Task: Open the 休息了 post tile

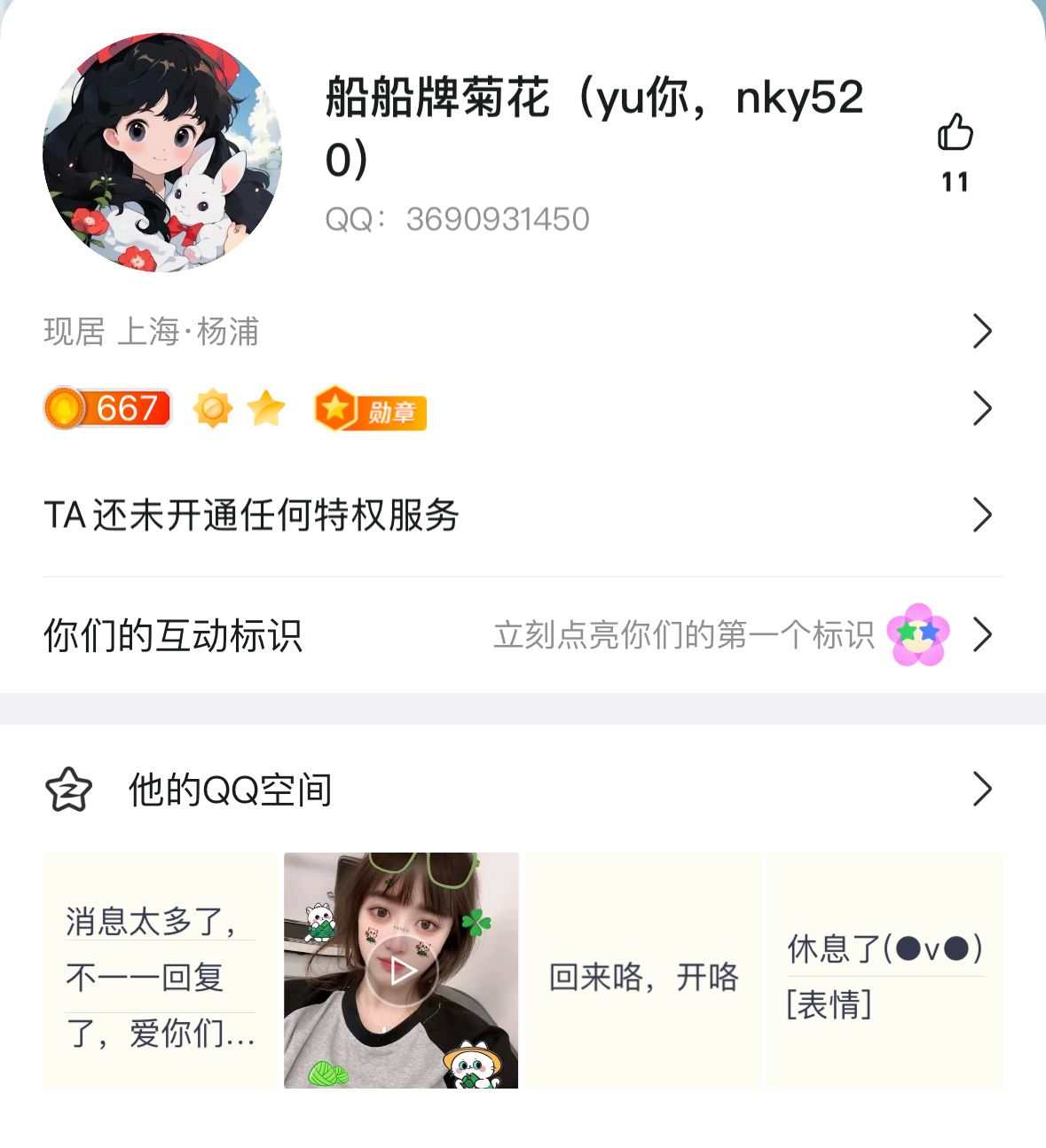Action: [x=885, y=971]
